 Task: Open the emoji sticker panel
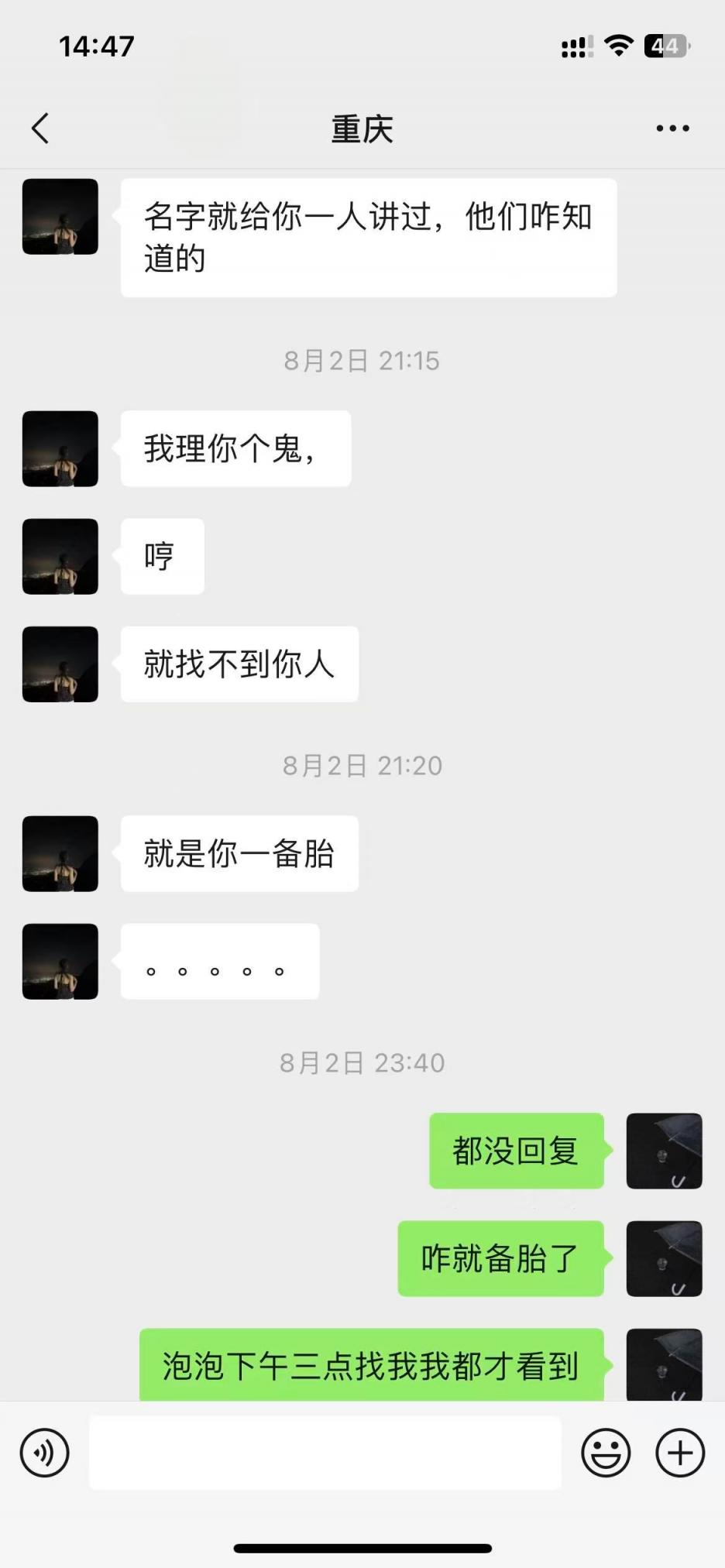tap(606, 1453)
